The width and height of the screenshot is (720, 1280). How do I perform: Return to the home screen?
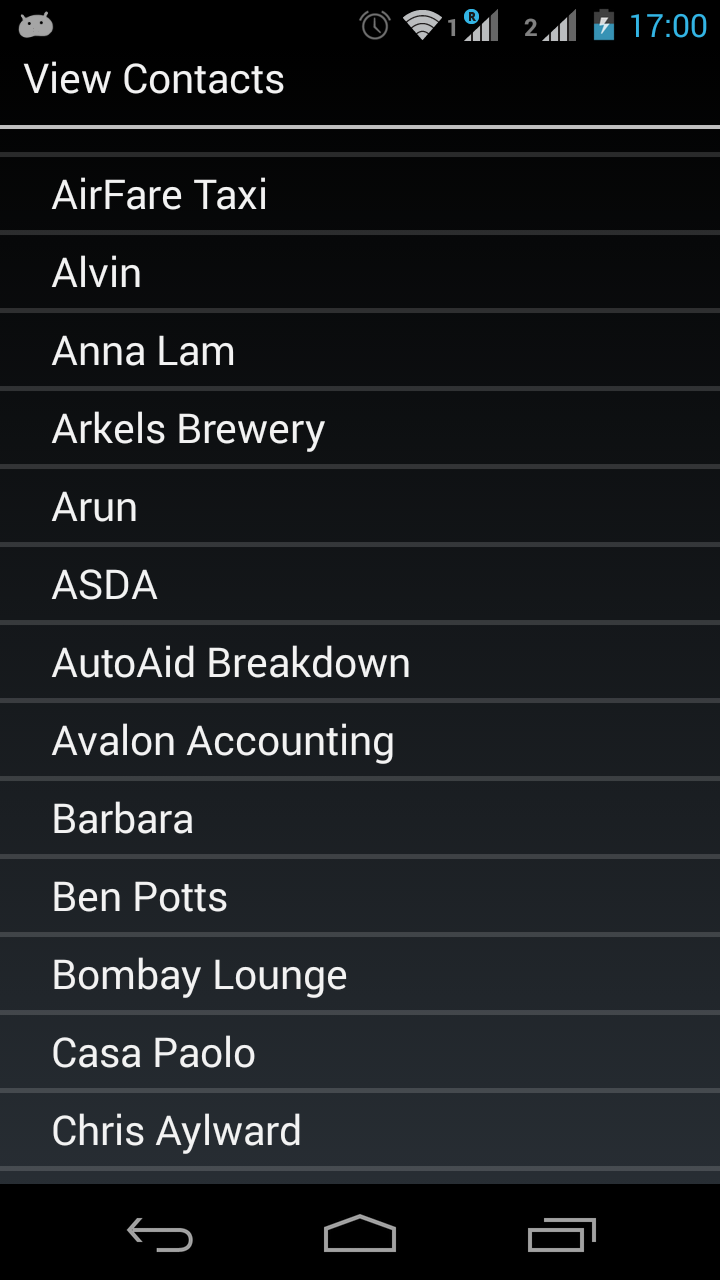point(360,1235)
